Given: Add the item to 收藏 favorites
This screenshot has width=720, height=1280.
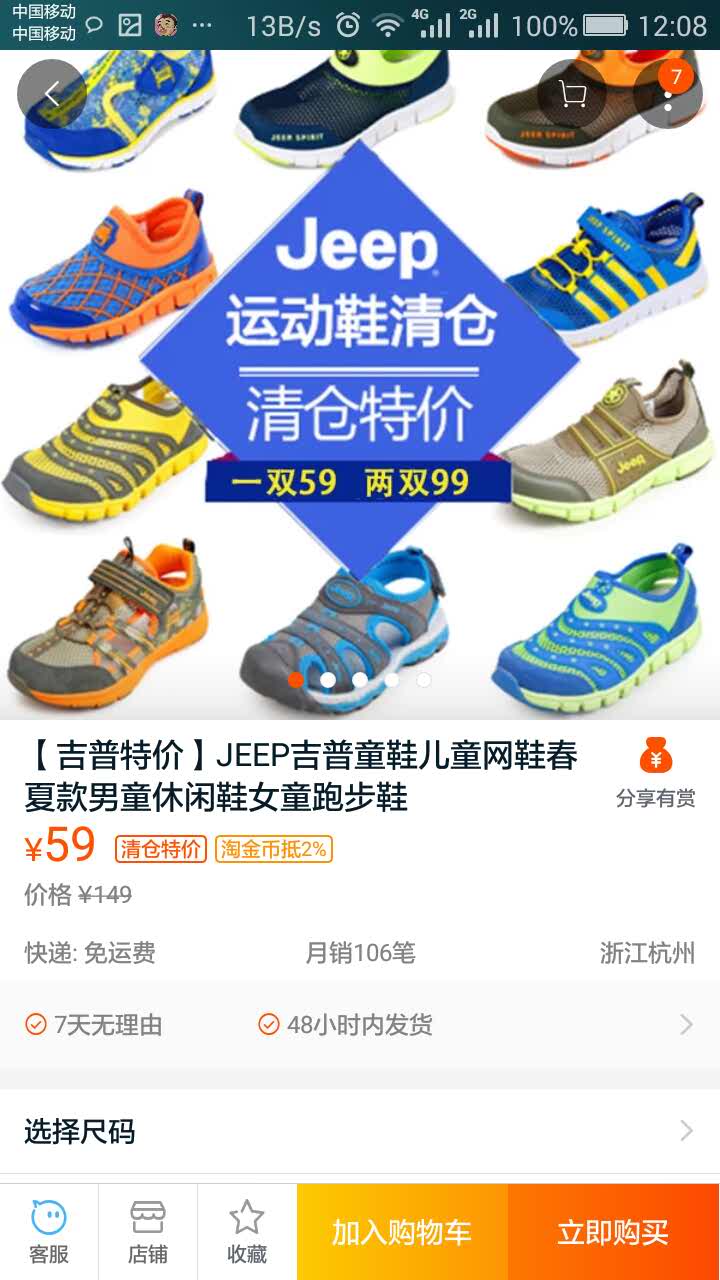Looking at the screenshot, I should [247, 1232].
